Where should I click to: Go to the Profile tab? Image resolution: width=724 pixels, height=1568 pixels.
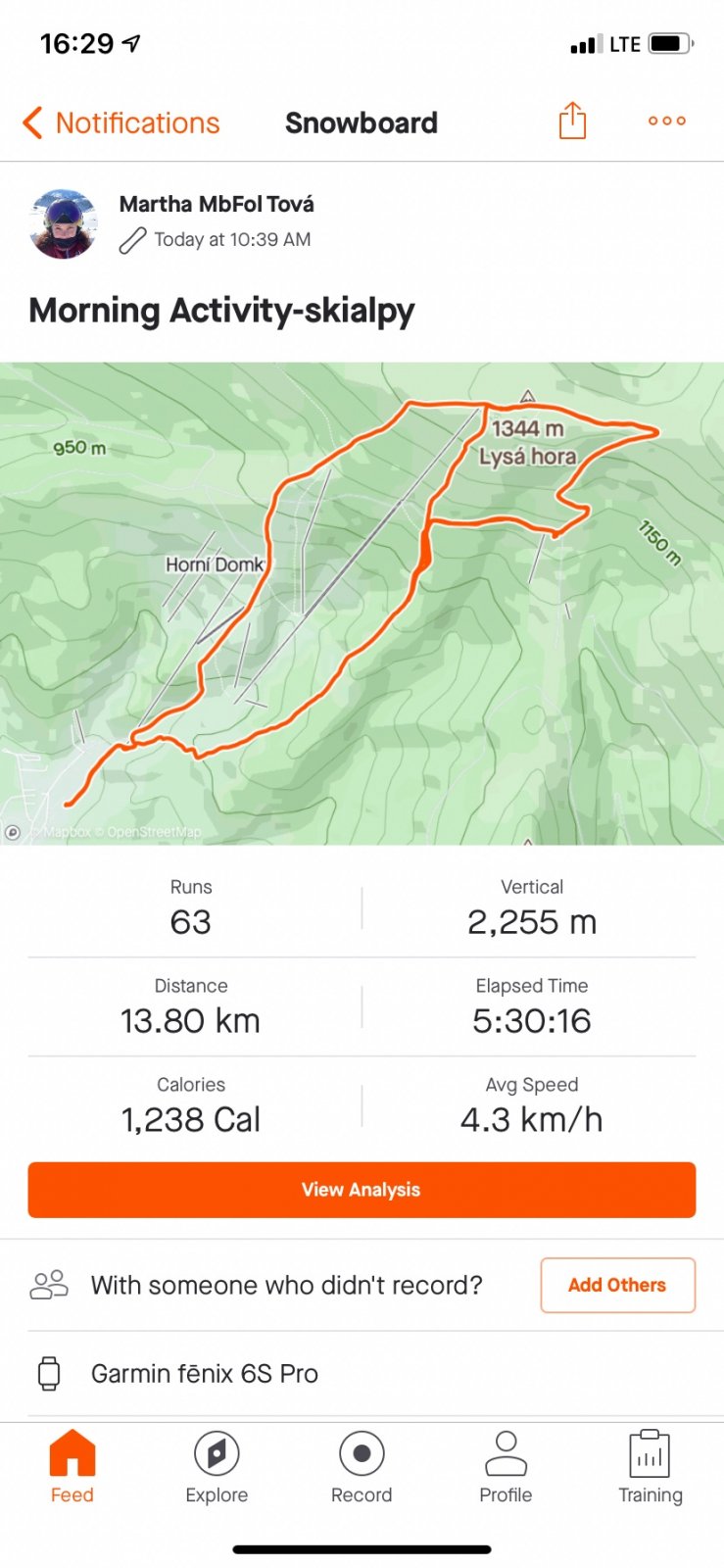click(506, 1467)
